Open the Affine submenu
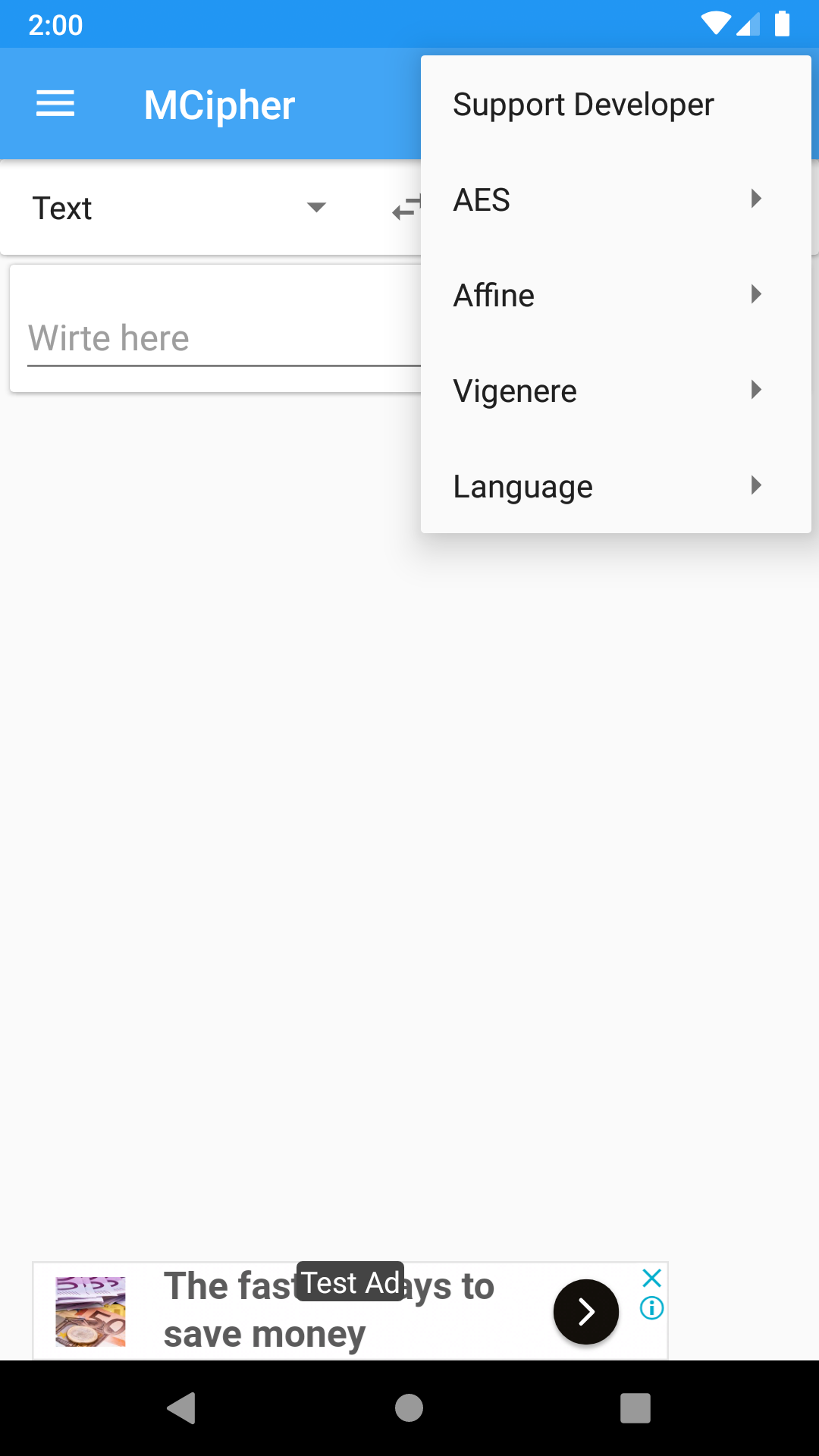This screenshot has width=819, height=1456. pyautogui.click(x=616, y=295)
